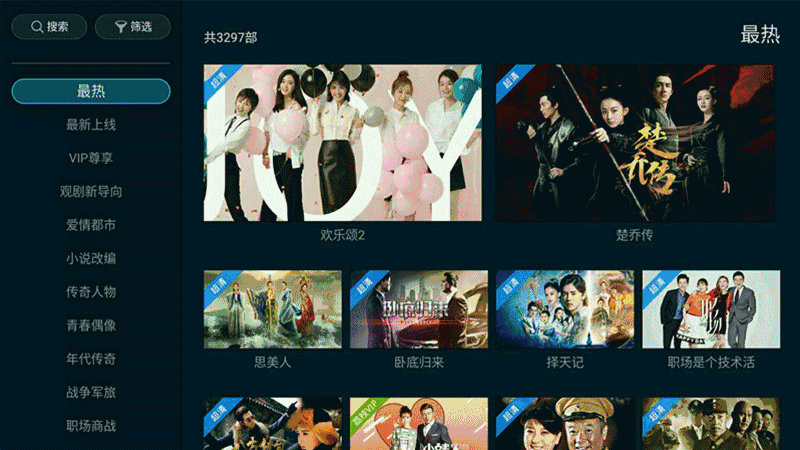
Task: Select 青春偶像 category
Action: pyautogui.click(x=91, y=325)
